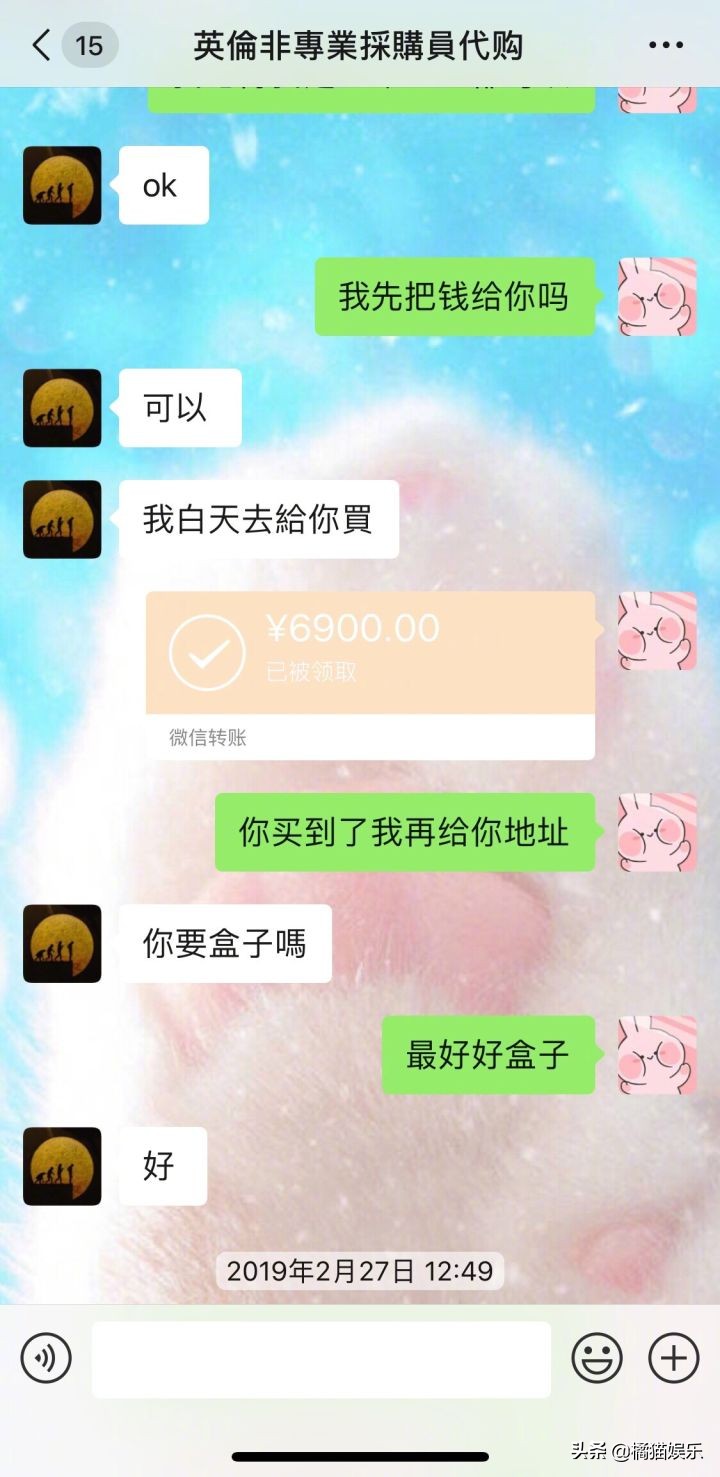The width and height of the screenshot is (720, 1477).
Task: Open the emoji picker icon
Action: (x=597, y=1359)
